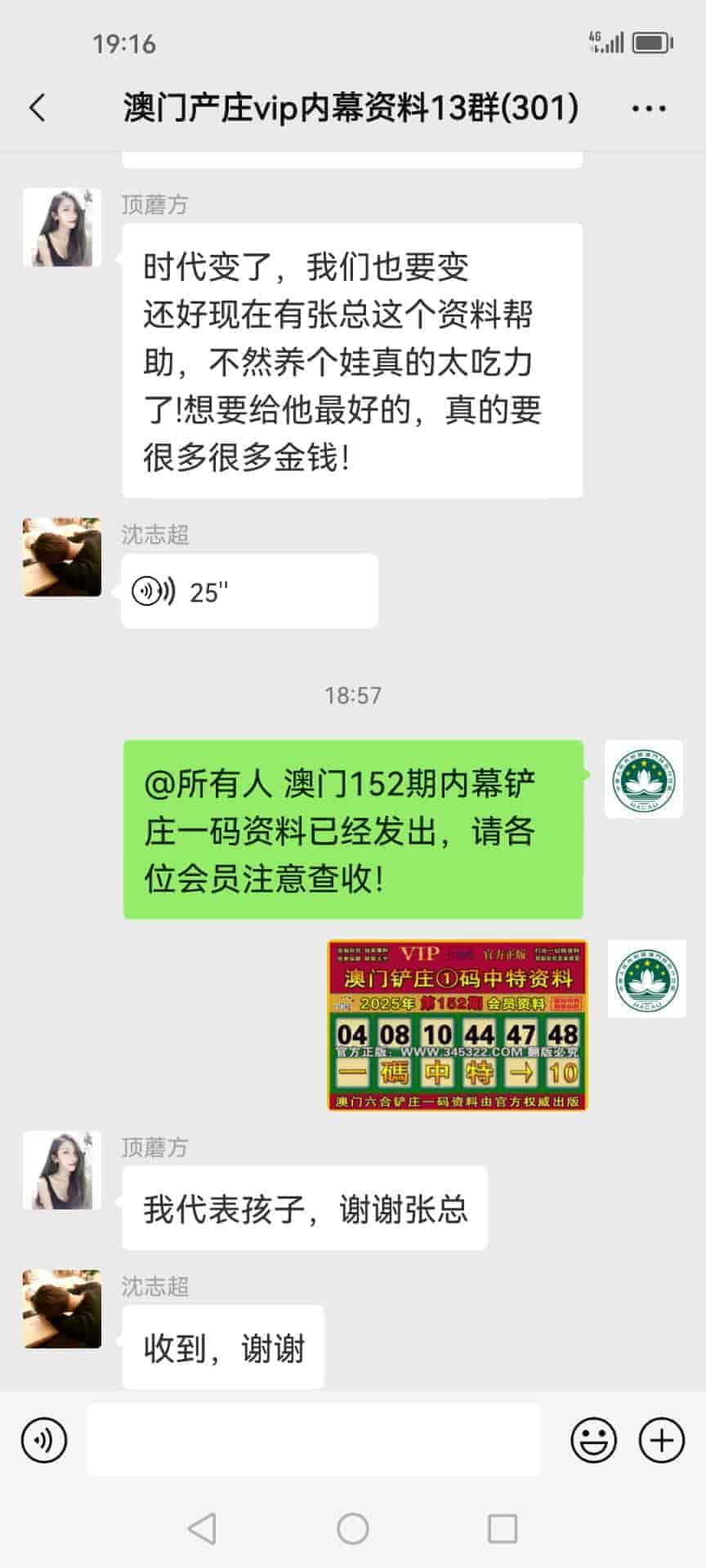Go back to the chat list

pyautogui.click(x=38, y=108)
